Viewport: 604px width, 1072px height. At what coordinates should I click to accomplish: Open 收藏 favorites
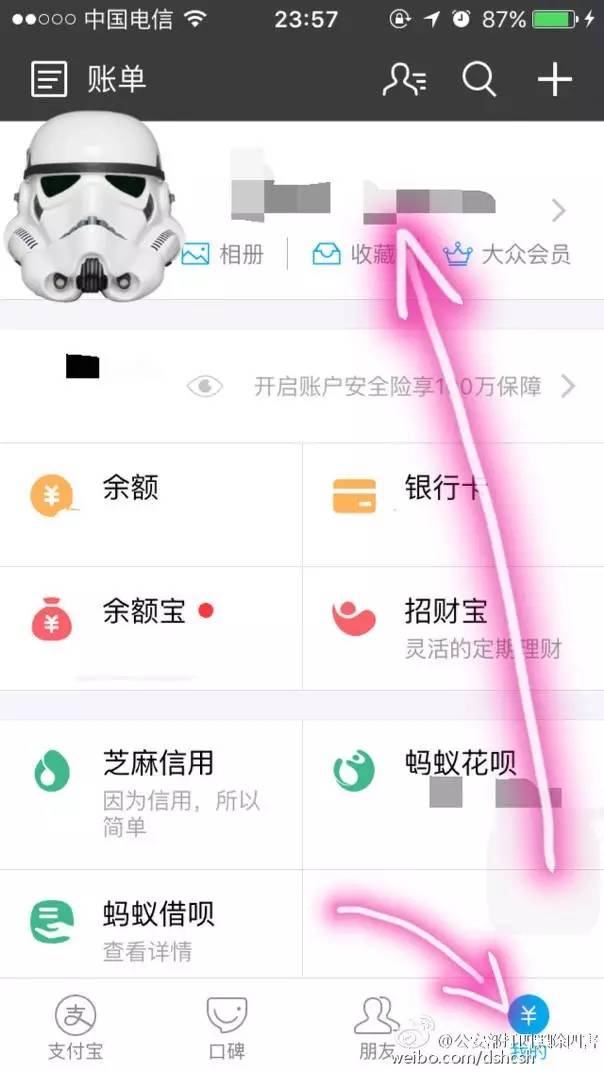[354, 254]
